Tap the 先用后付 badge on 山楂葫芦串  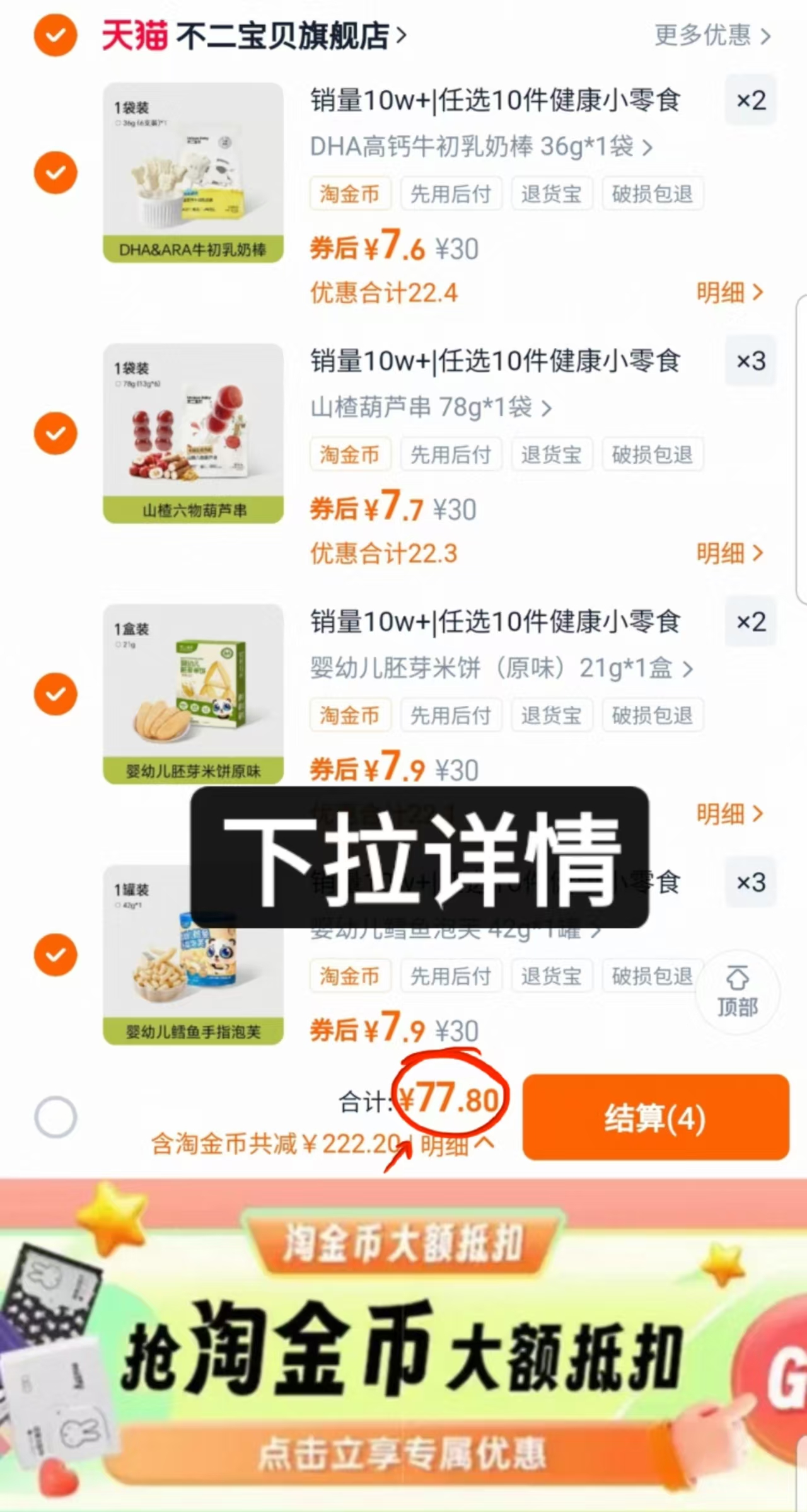click(451, 455)
